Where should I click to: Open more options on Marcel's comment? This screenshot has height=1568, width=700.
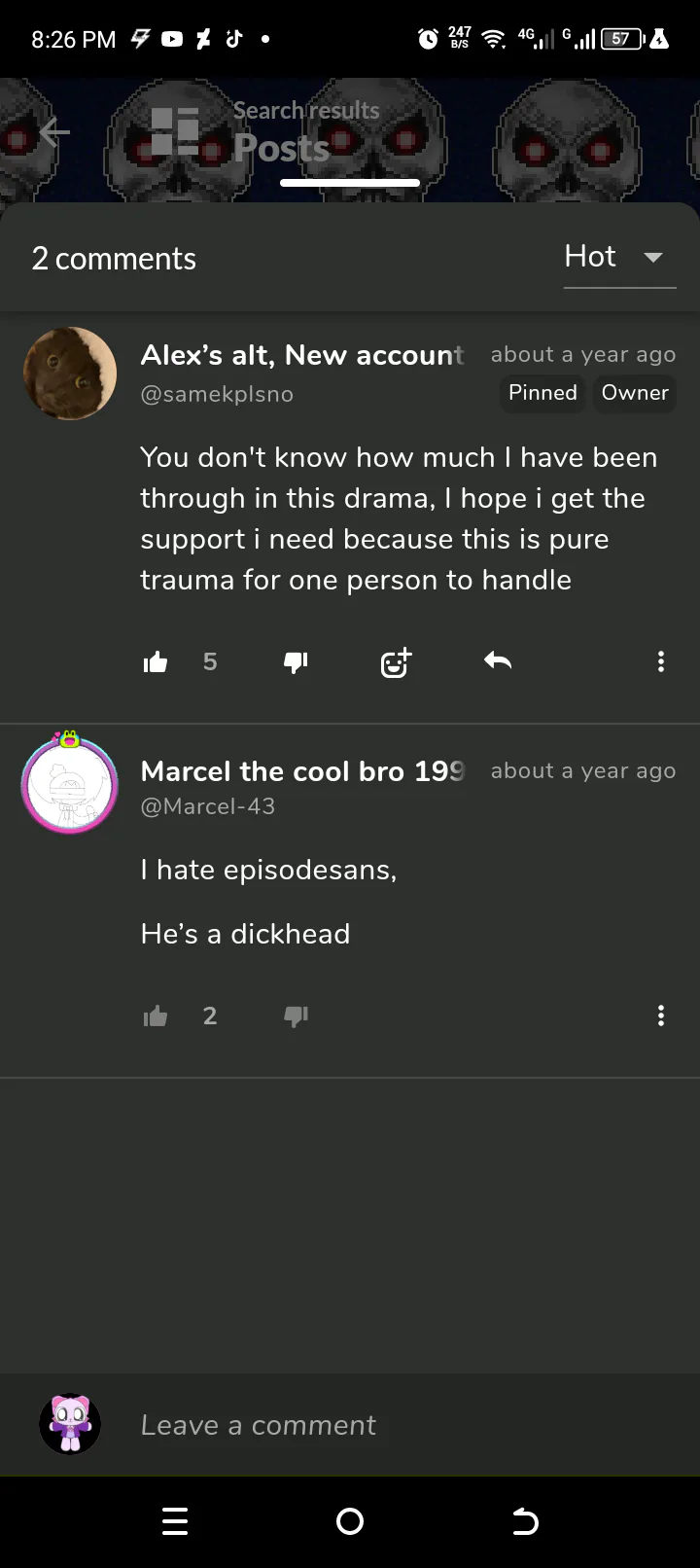661,1016
